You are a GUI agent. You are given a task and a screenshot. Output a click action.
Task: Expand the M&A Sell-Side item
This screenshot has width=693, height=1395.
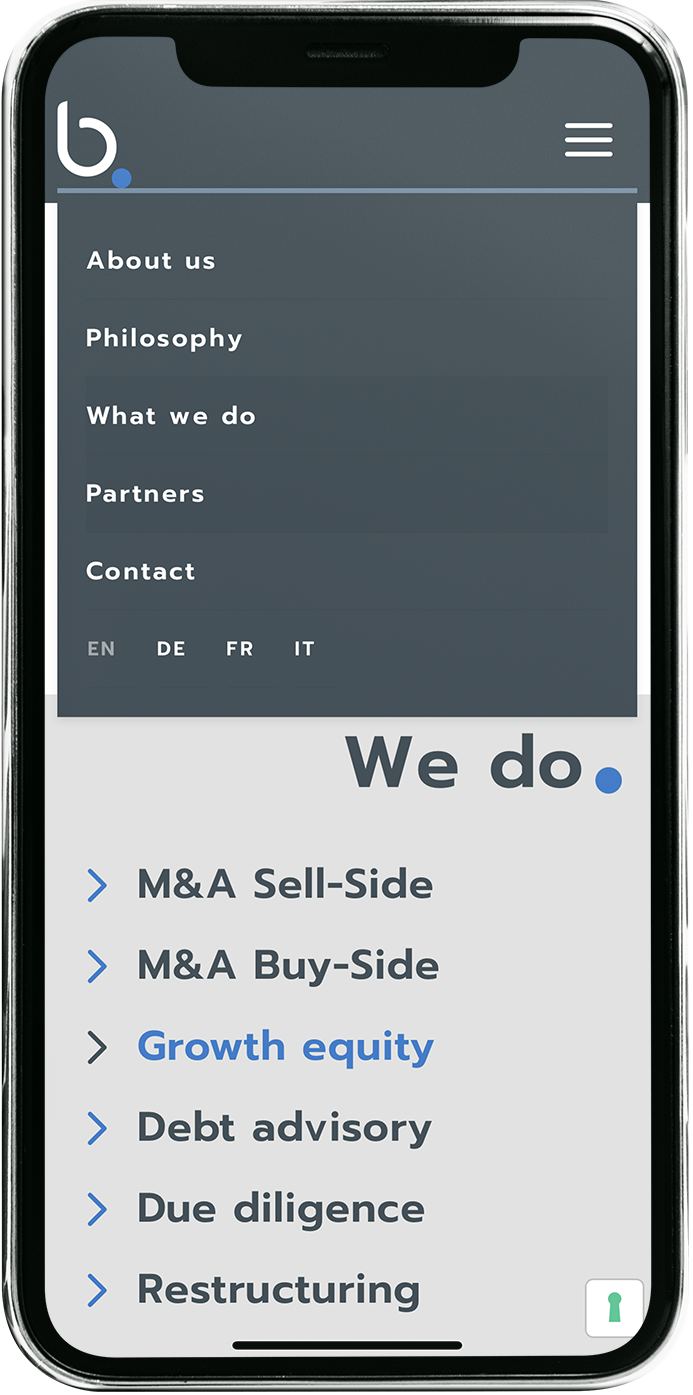click(284, 885)
